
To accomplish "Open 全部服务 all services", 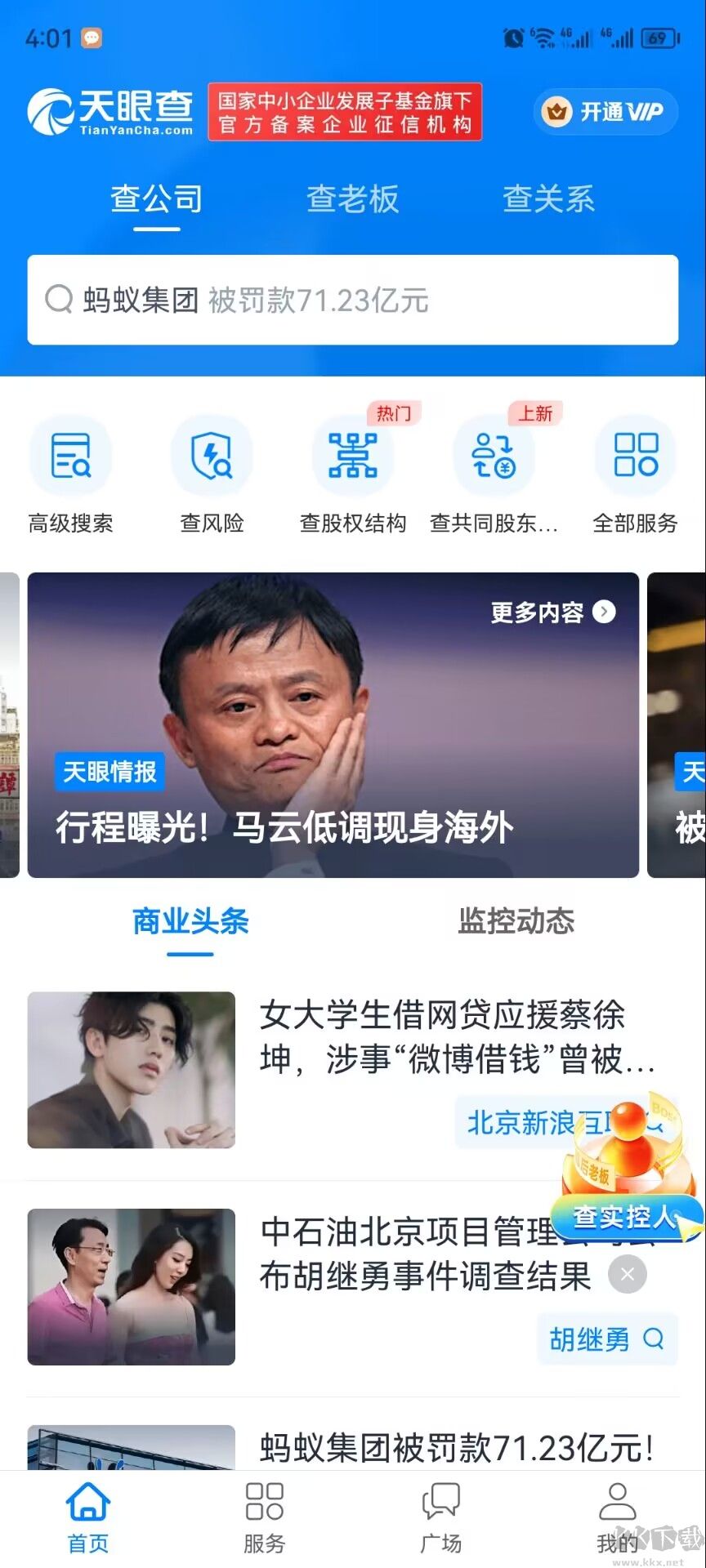I will pos(635,474).
